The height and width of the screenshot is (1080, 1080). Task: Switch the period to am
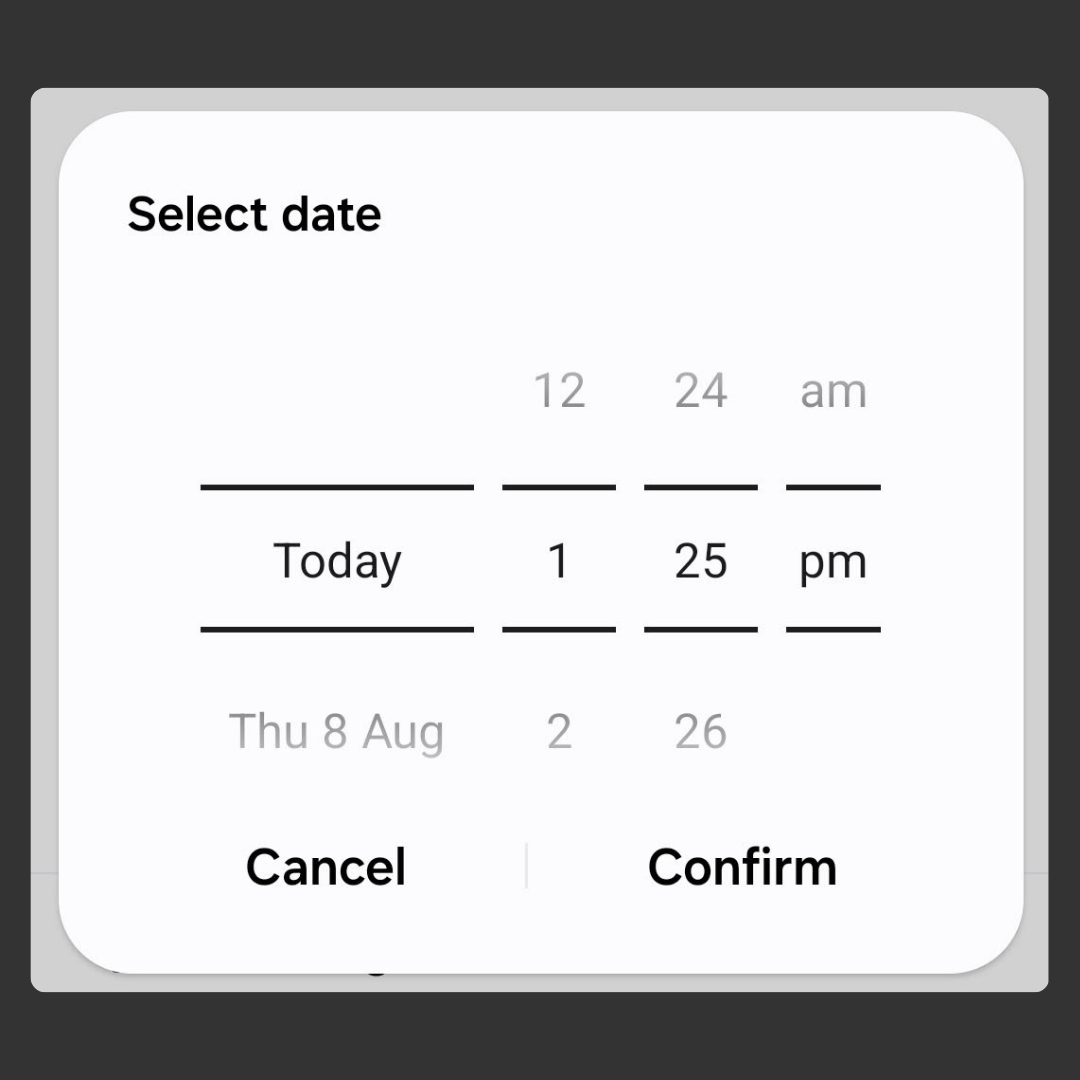coord(833,391)
